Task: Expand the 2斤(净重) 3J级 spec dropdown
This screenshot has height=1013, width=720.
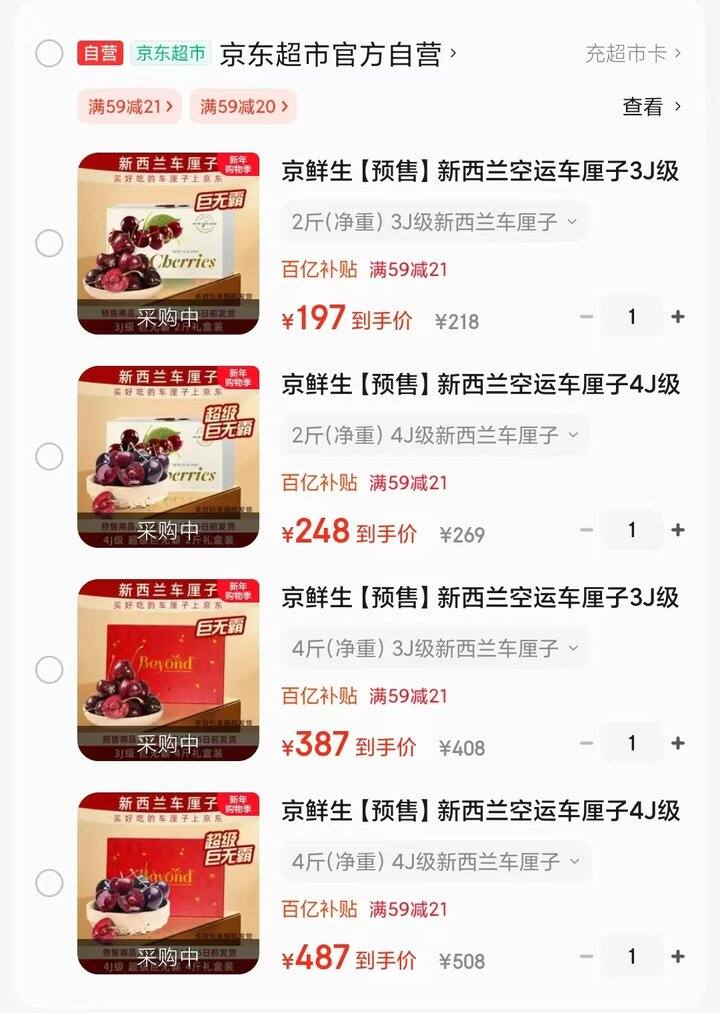Action: 435,222
